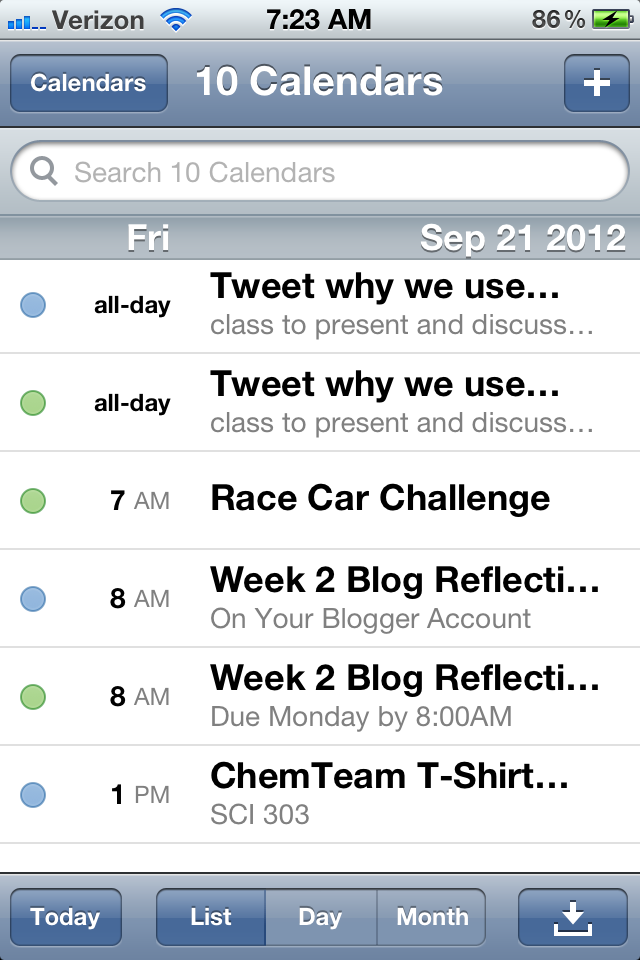Open the invitations inbox tray icon
The image size is (640, 960).
573,917
